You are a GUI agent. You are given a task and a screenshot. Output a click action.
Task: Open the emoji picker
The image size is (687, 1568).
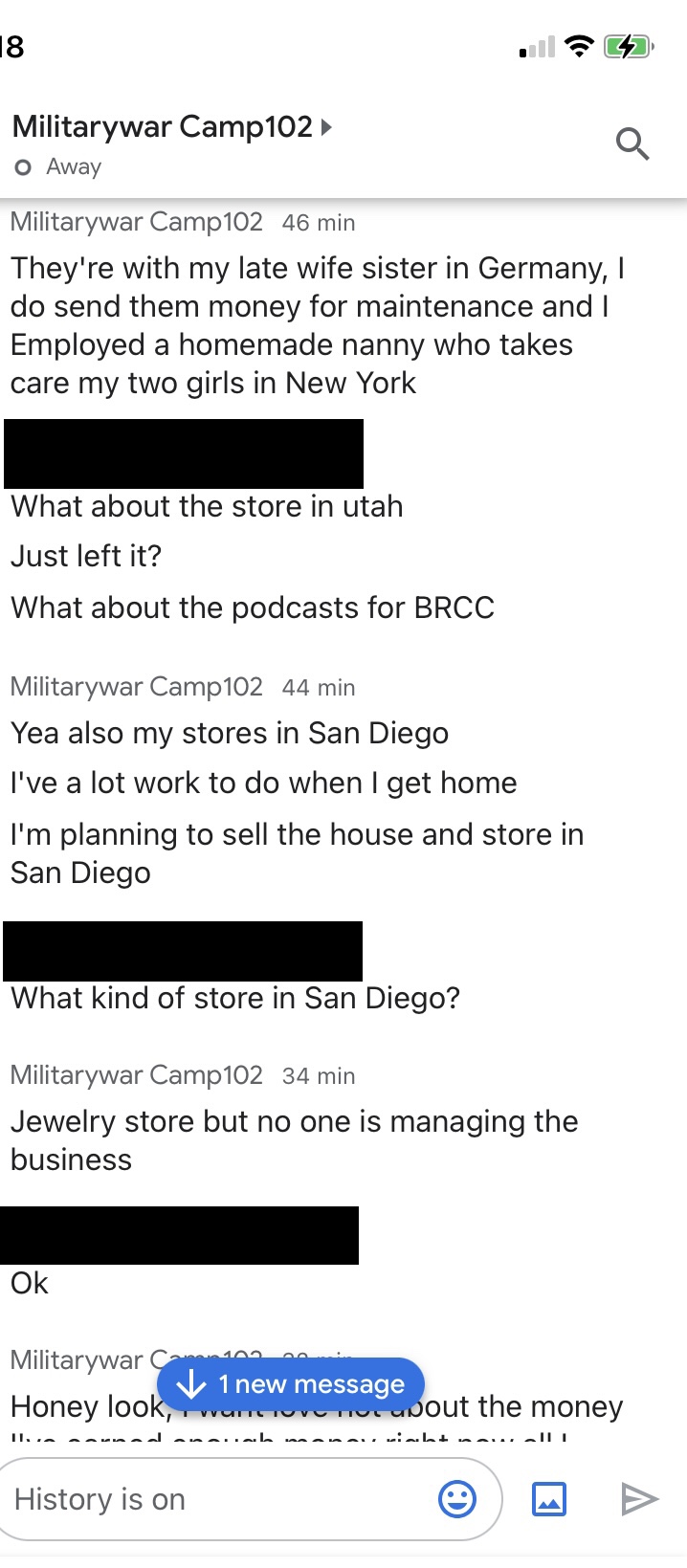(x=457, y=1499)
